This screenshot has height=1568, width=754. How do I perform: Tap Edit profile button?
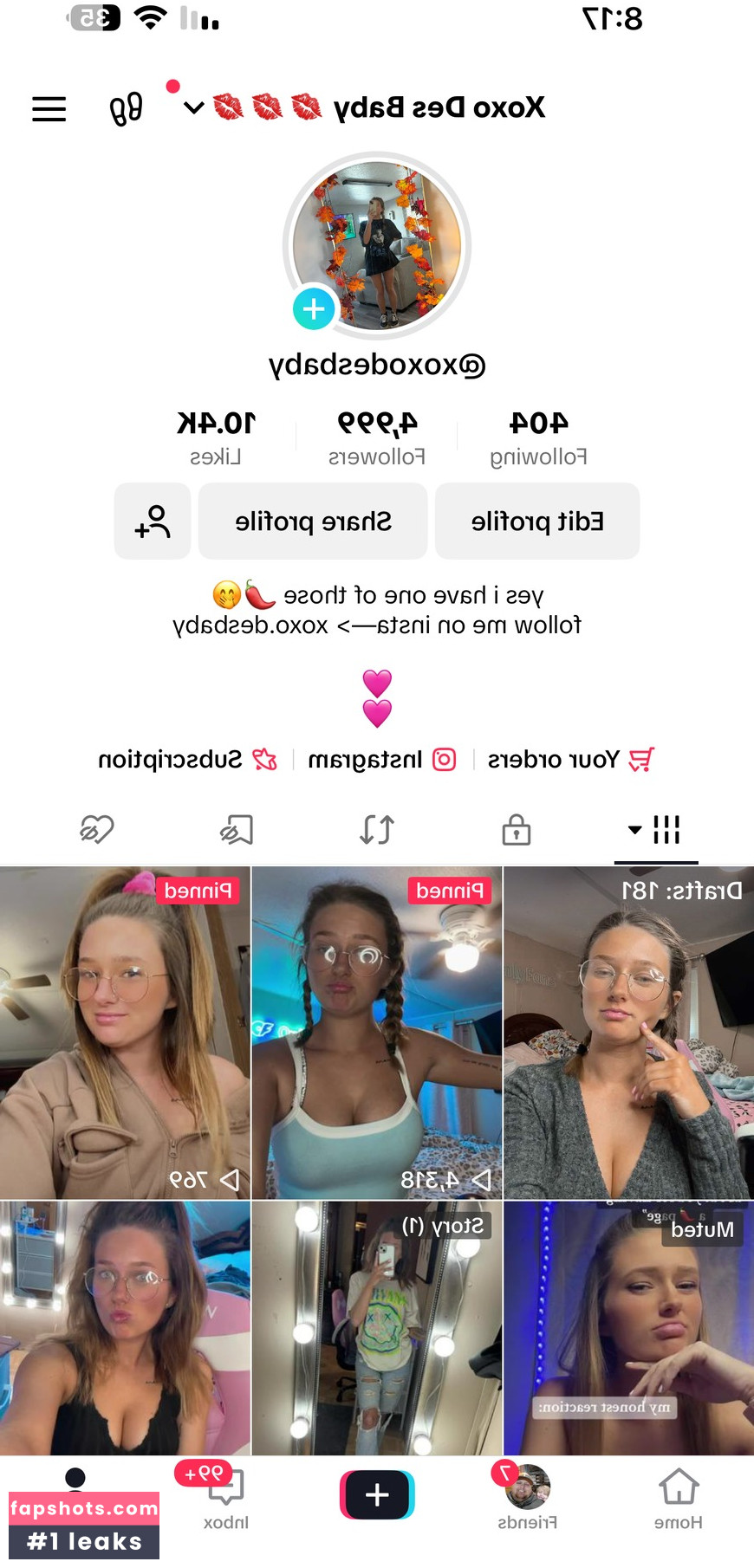[x=537, y=522]
